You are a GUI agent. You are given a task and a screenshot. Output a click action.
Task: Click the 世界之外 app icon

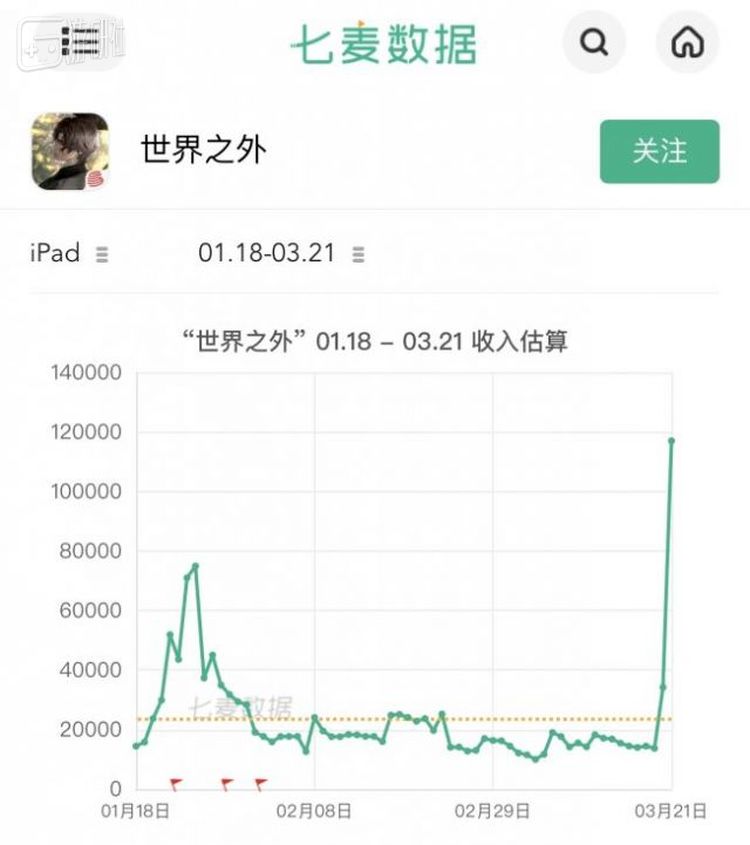click(70, 152)
